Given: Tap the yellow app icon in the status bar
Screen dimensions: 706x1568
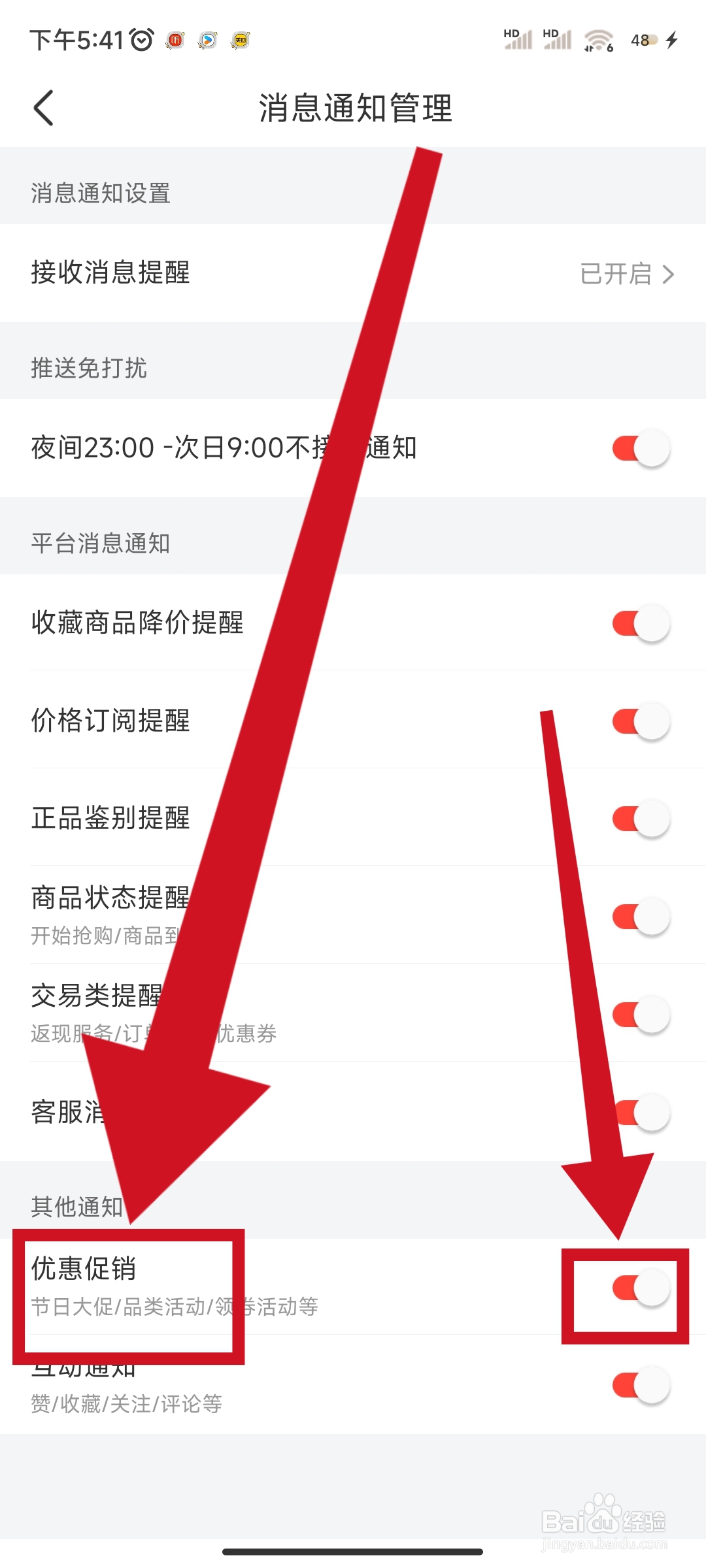Looking at the screenshot, I should pyautogui.click(x=239, y=39).
